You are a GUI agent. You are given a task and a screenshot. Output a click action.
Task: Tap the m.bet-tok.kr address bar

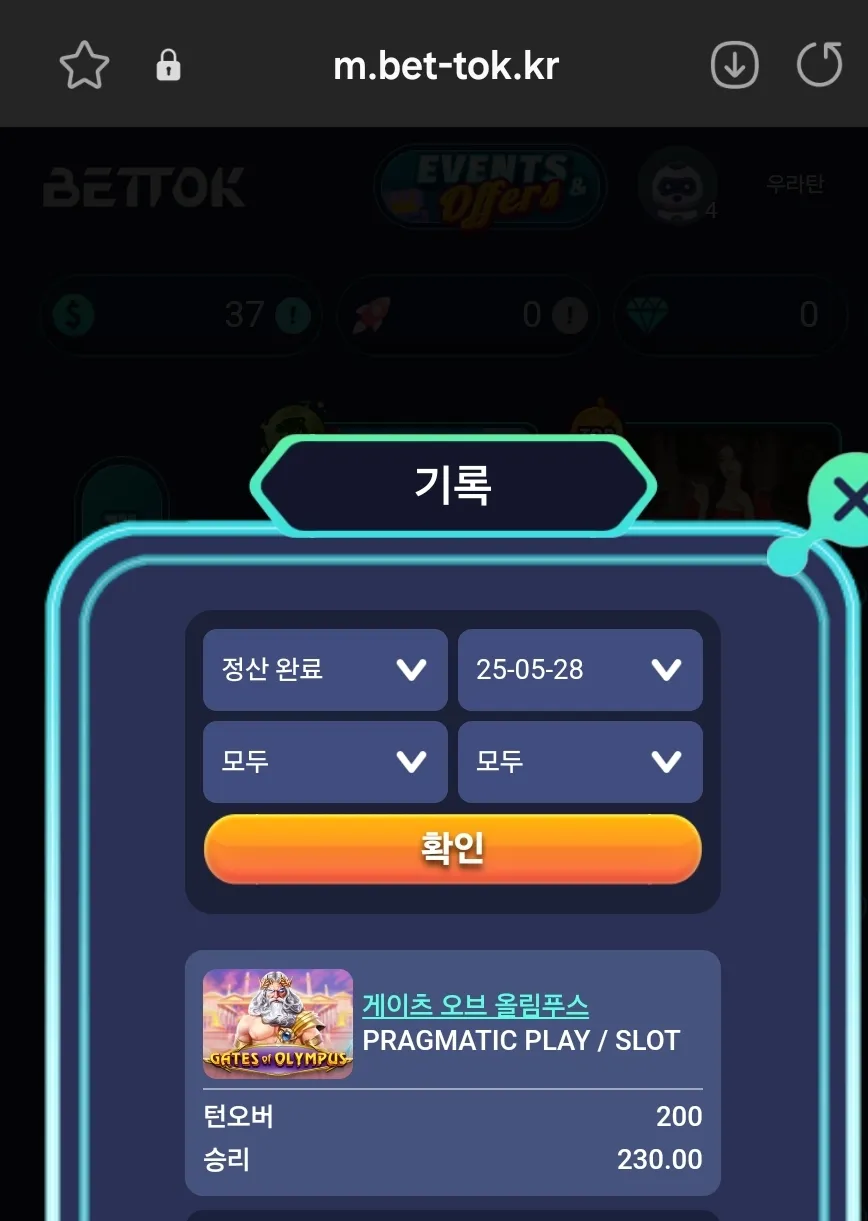446,66
